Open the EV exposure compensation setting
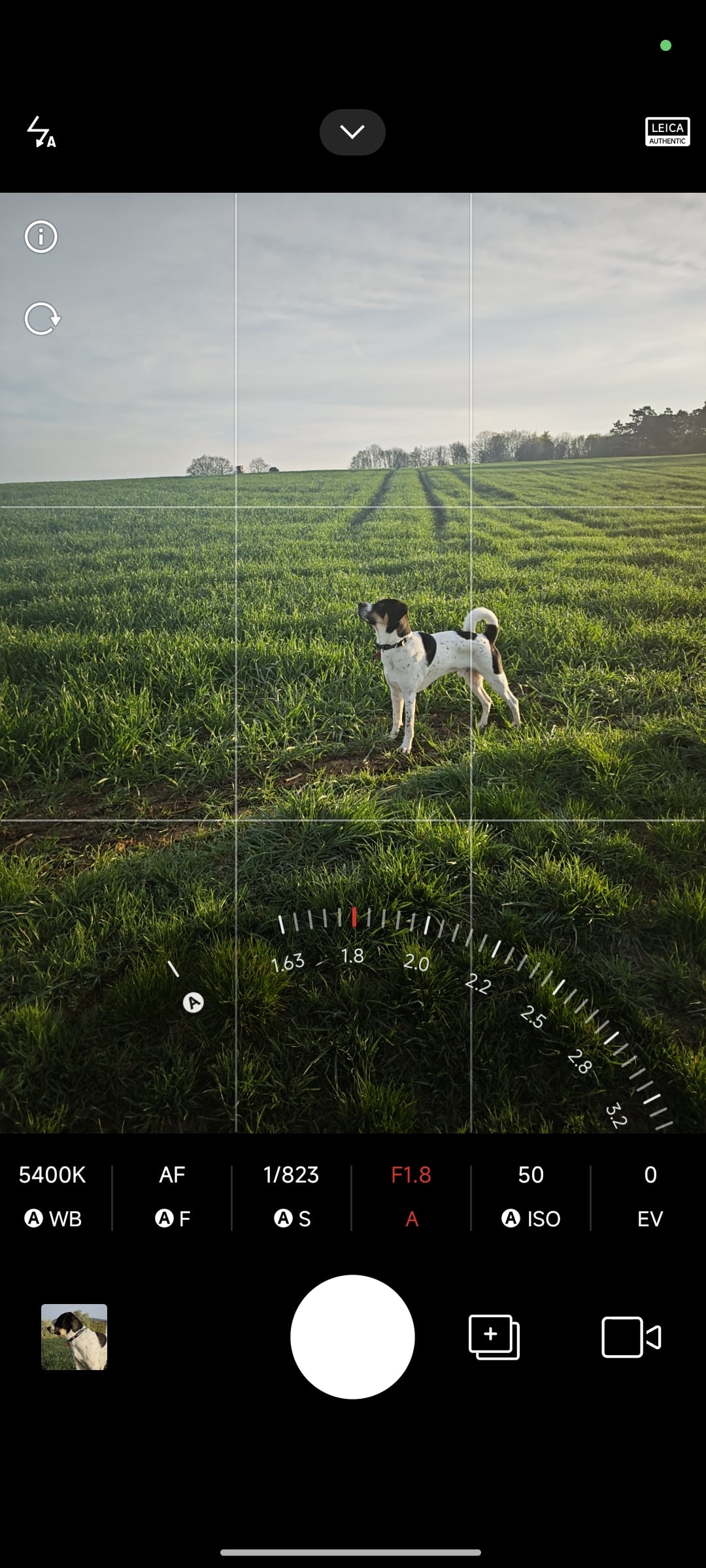 click(x=650, y=1196)
